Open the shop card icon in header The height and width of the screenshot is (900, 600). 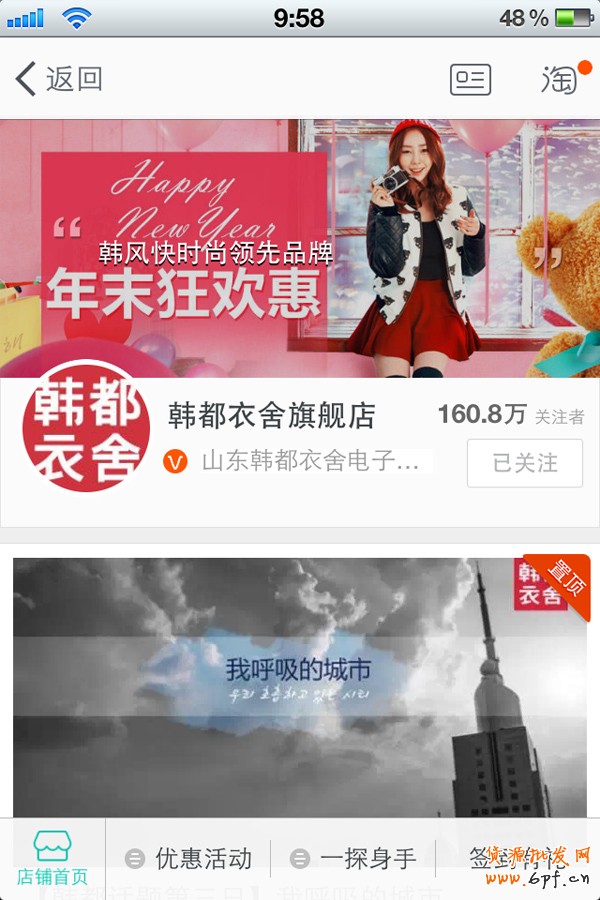470,79
